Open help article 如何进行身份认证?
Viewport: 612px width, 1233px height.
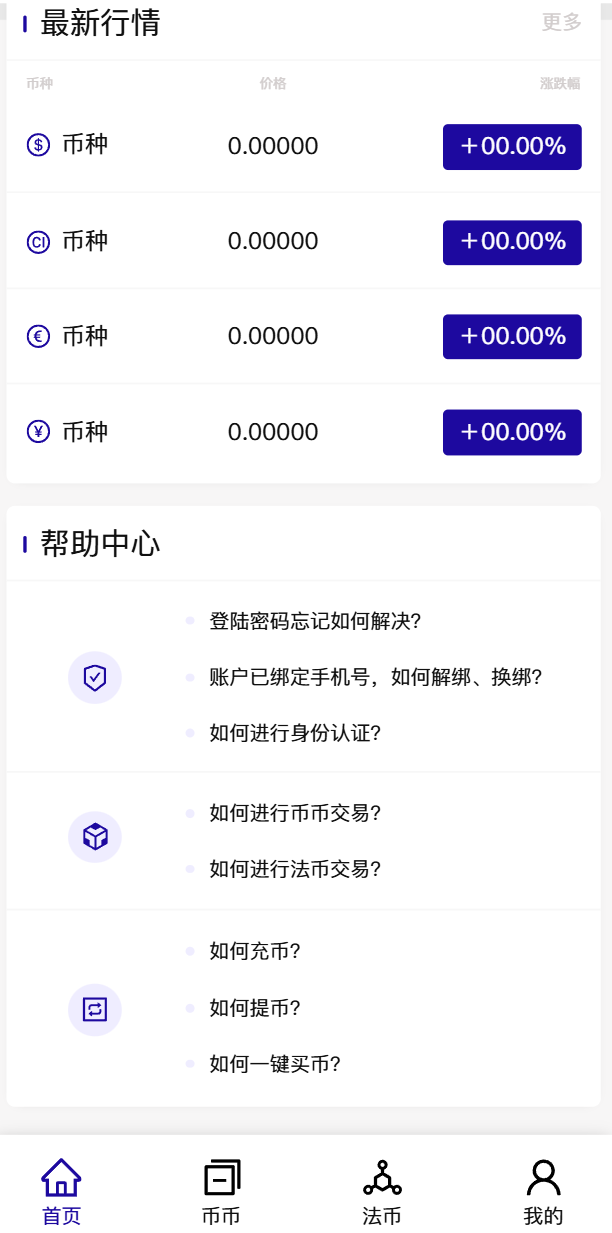(x=295, y=733)
